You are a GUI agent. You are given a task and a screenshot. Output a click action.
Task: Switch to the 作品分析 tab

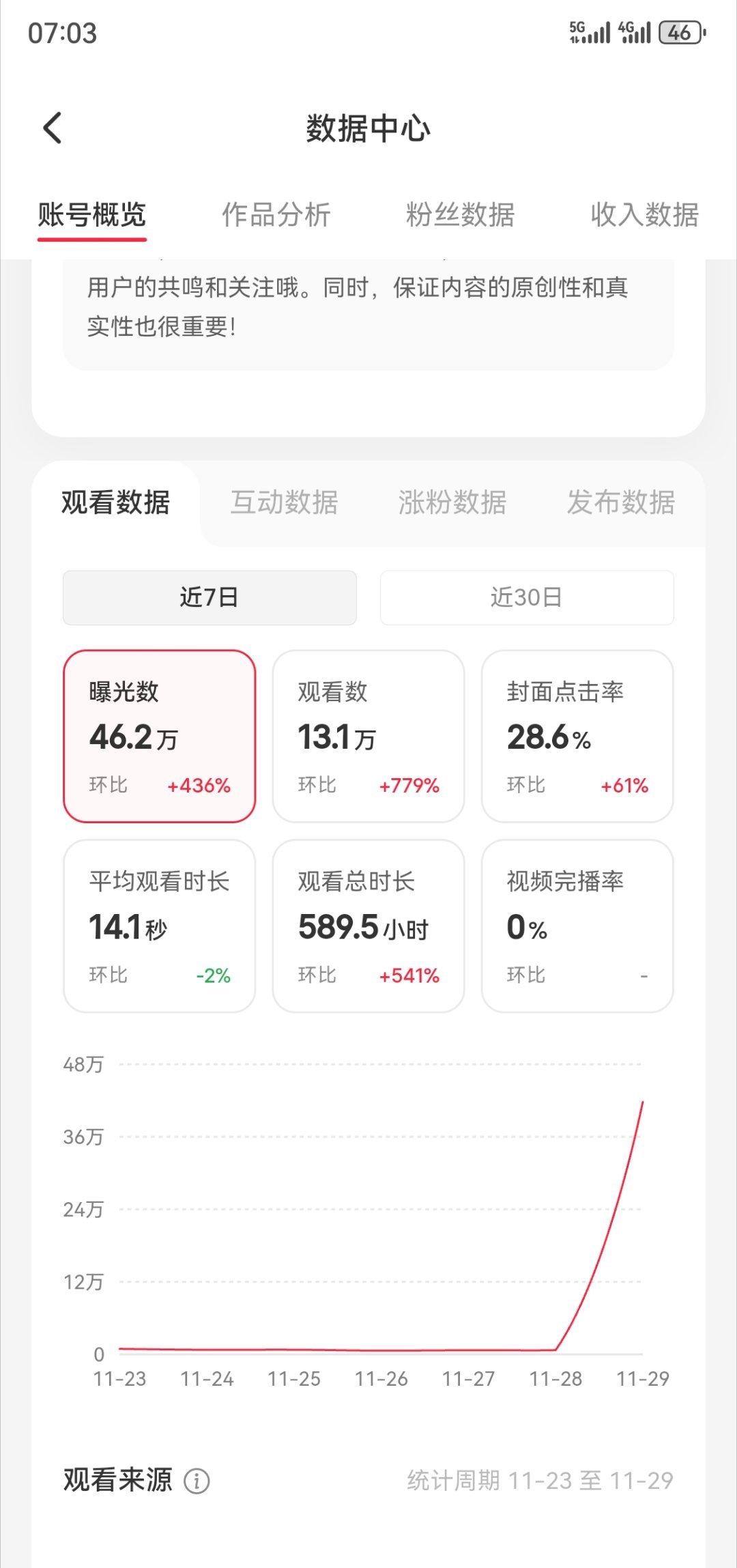coord(276,216)
